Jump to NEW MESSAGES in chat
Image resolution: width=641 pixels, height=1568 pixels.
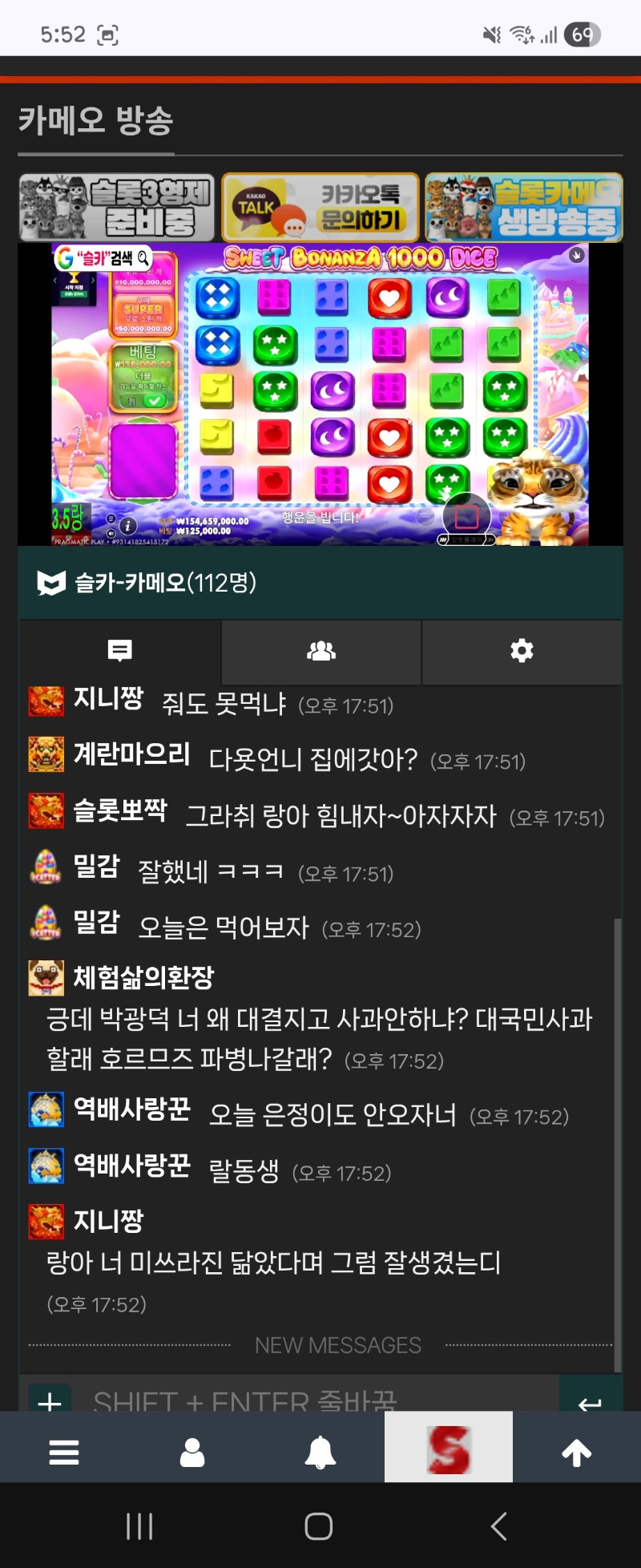click(x=337, y=1345)
